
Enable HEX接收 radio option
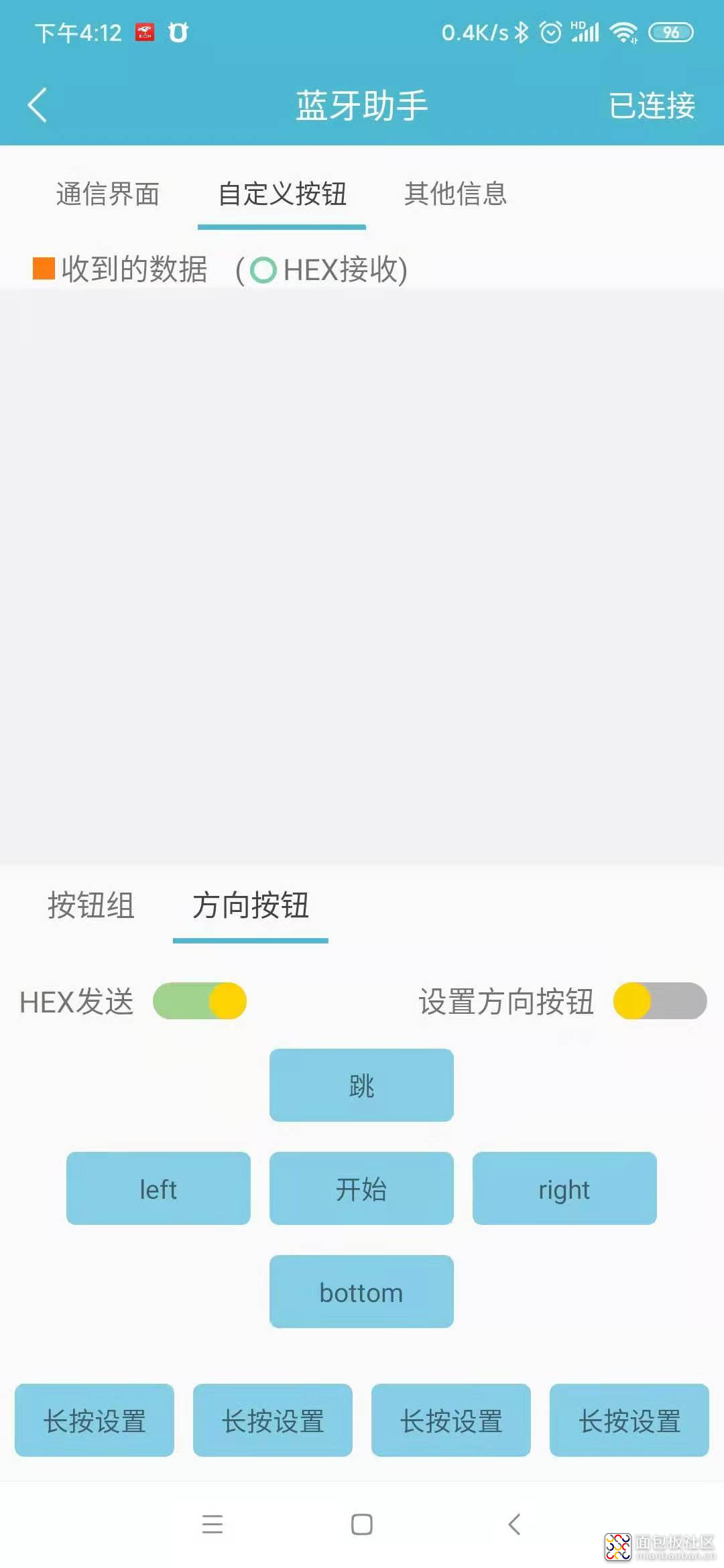click(x=263, y=270)
